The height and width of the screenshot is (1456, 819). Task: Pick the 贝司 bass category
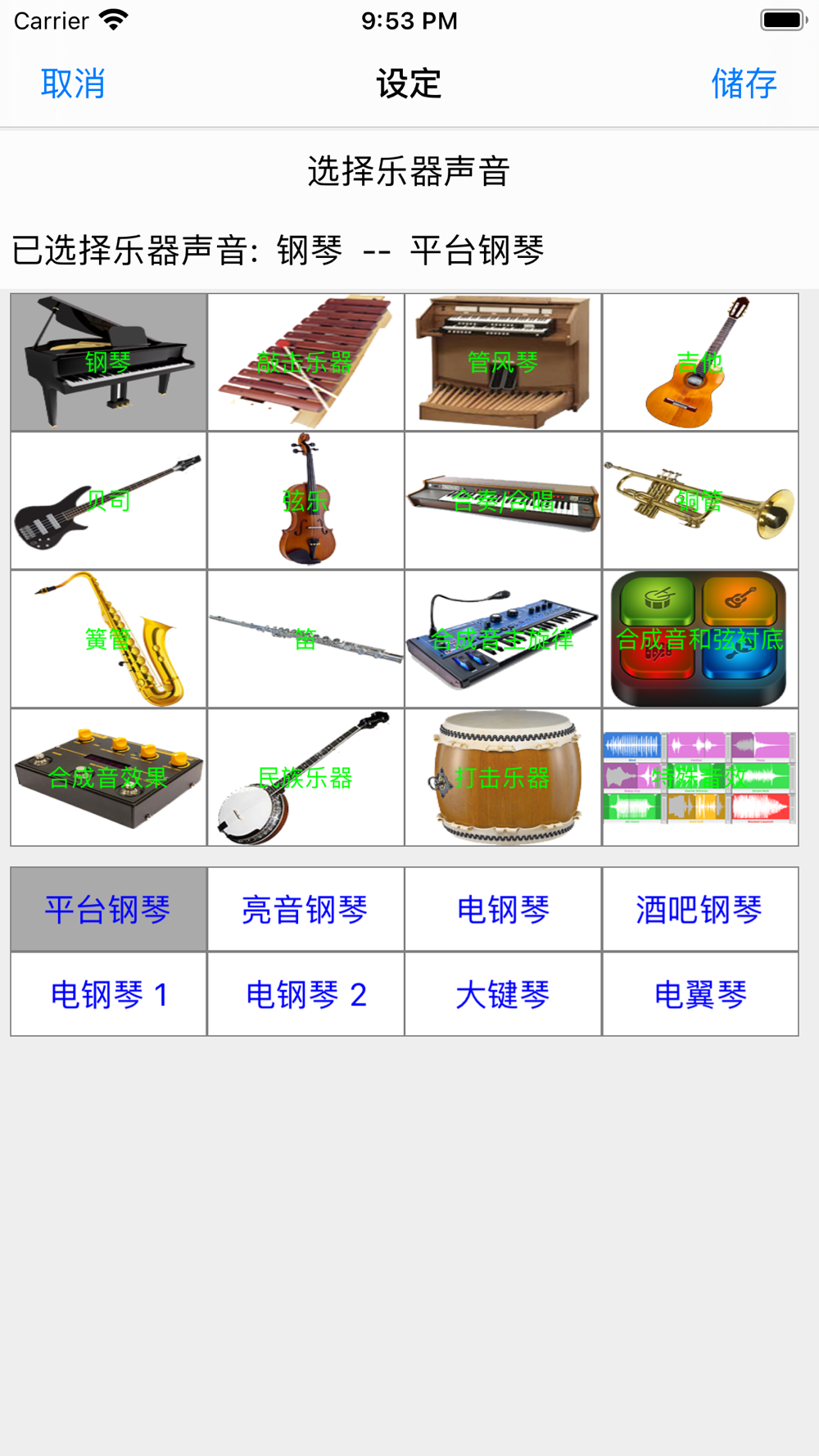coord(108,500)
